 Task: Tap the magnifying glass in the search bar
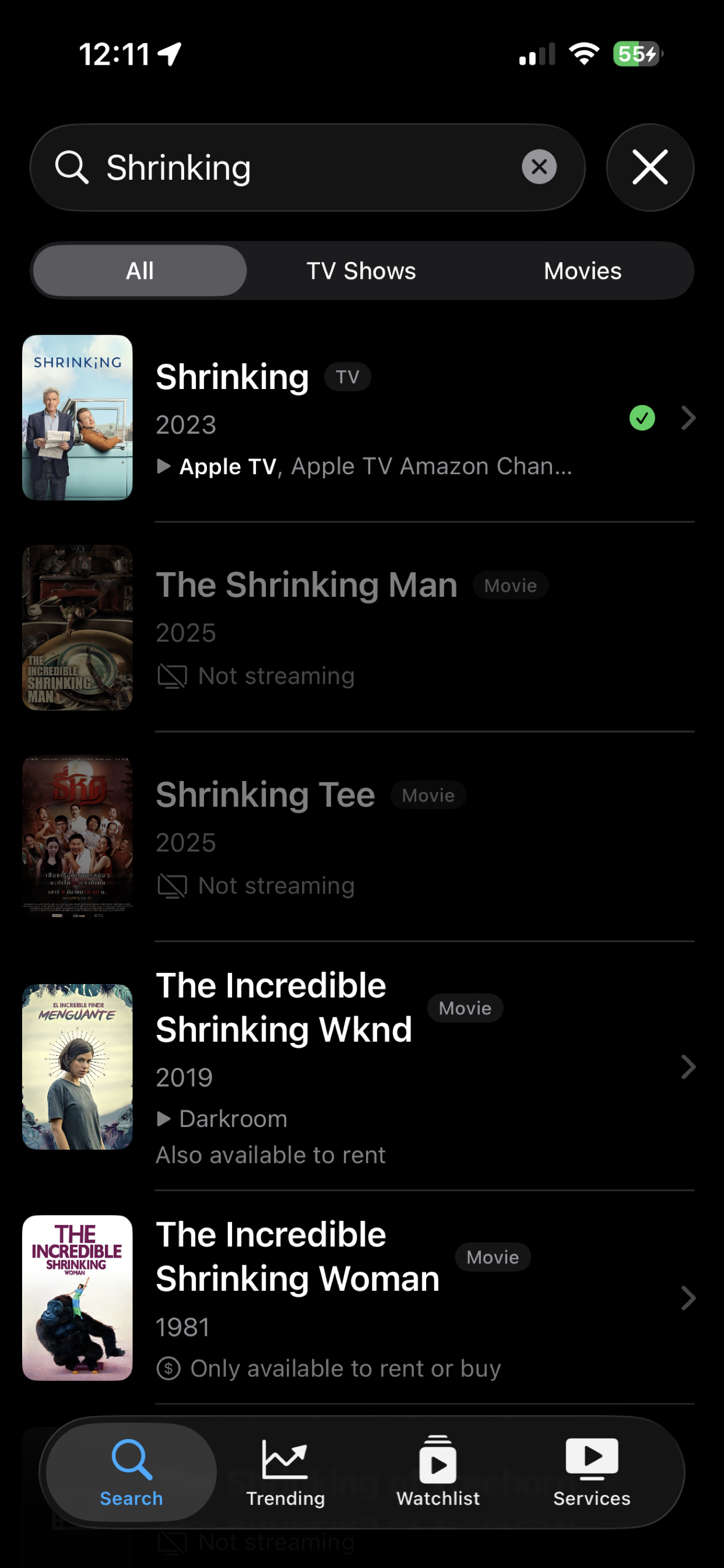pos(71,167)
